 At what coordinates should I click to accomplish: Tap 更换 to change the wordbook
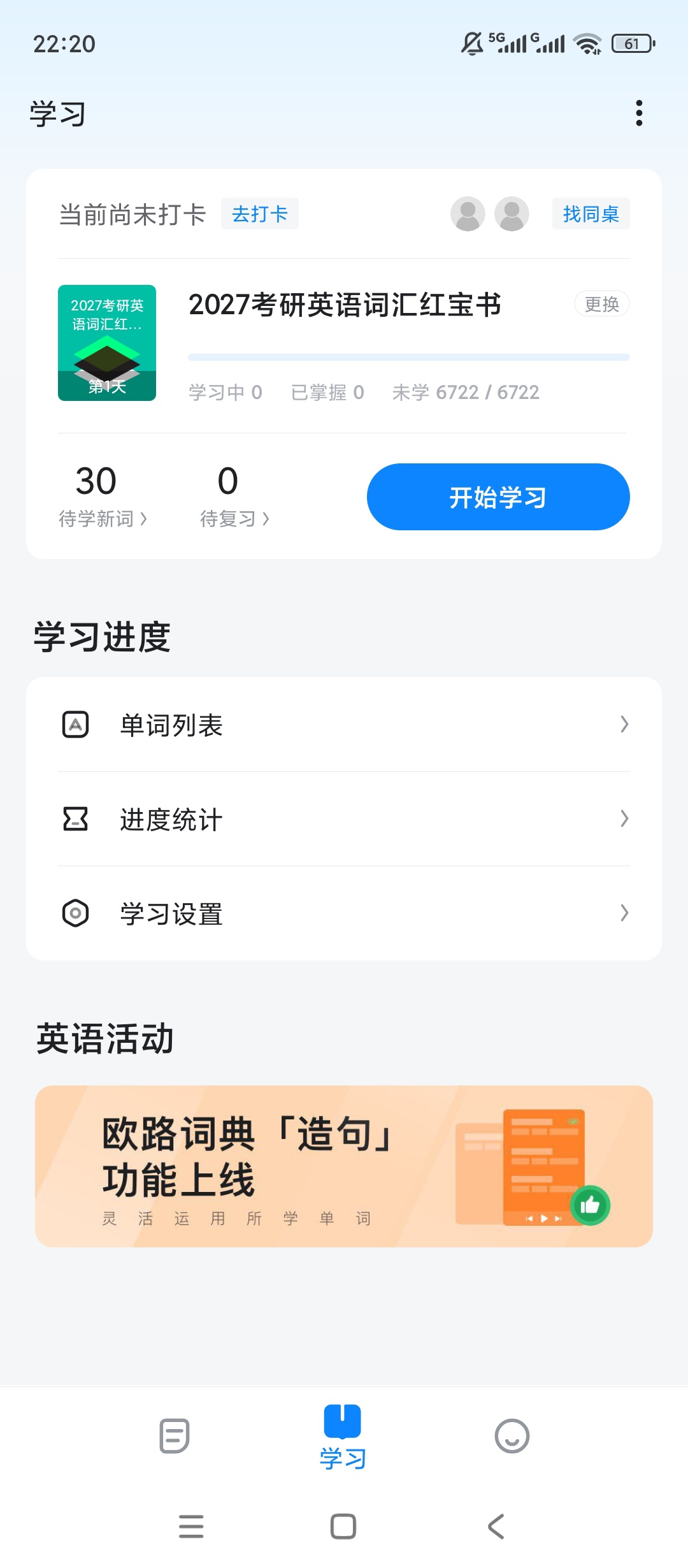coord(601,304)
